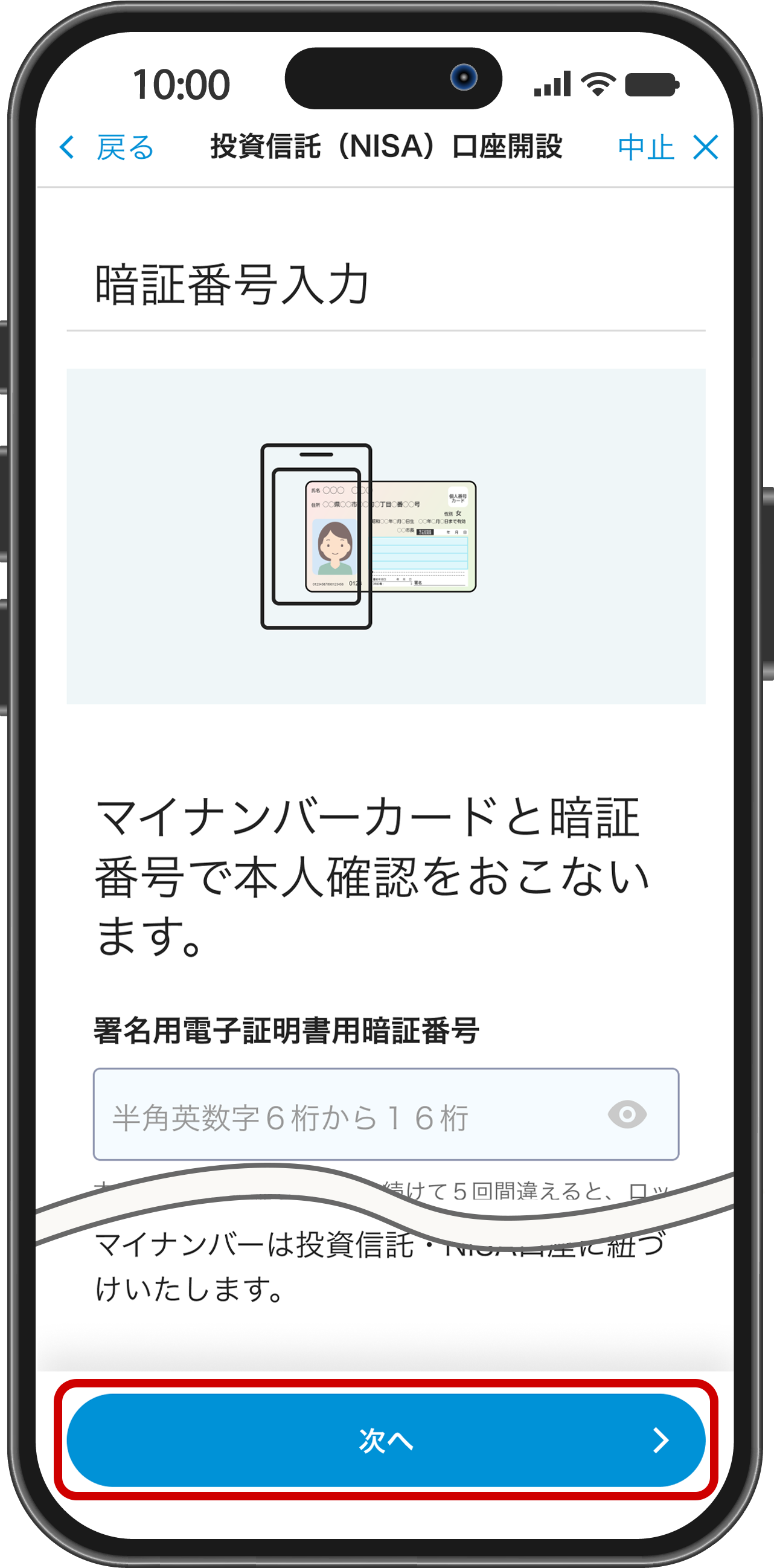This screenshot has width=774, height=1568.
Task: Cancel the application via 中止
Action: click(667, 147)
